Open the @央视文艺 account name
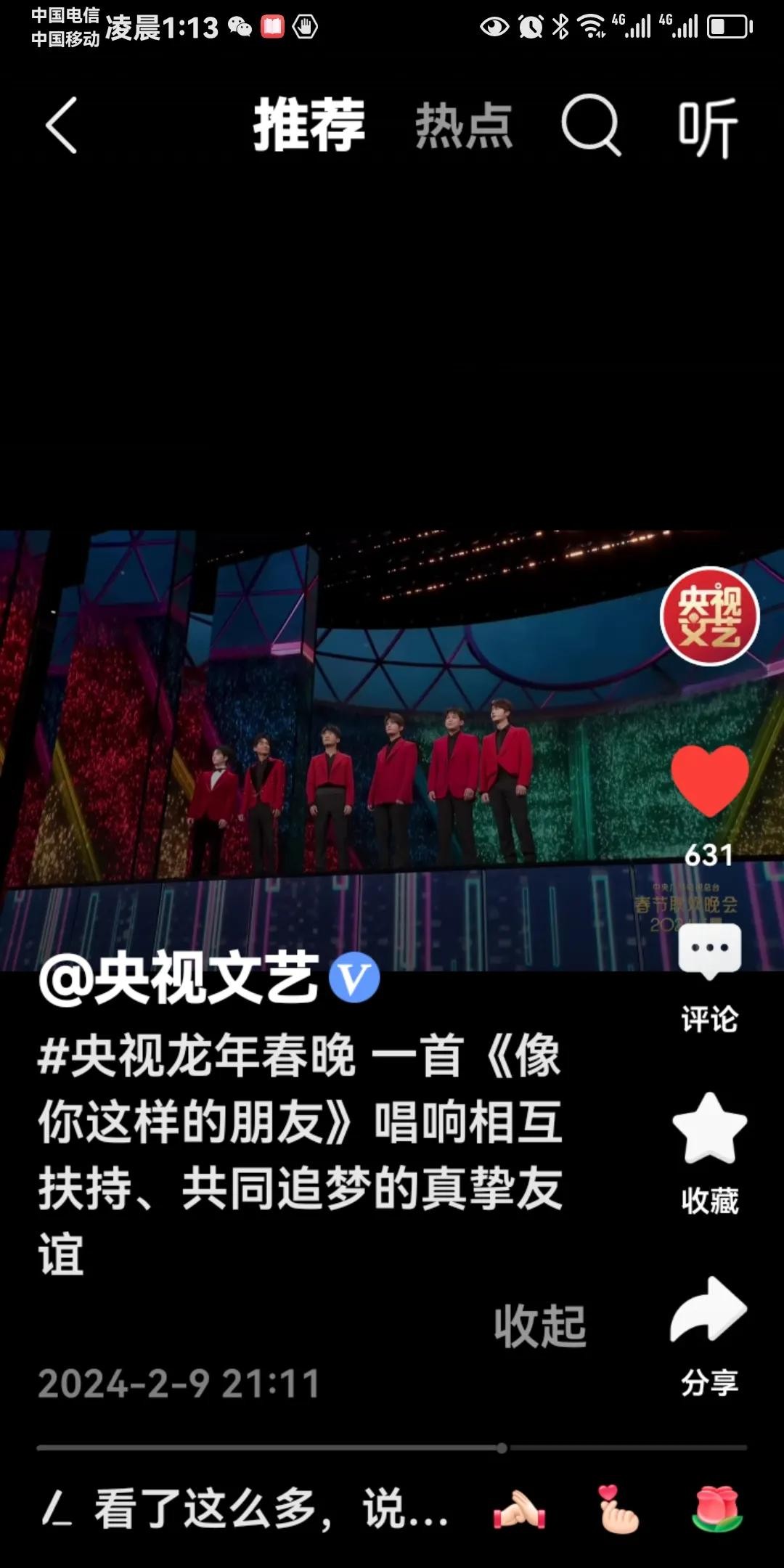 [178, 979]
